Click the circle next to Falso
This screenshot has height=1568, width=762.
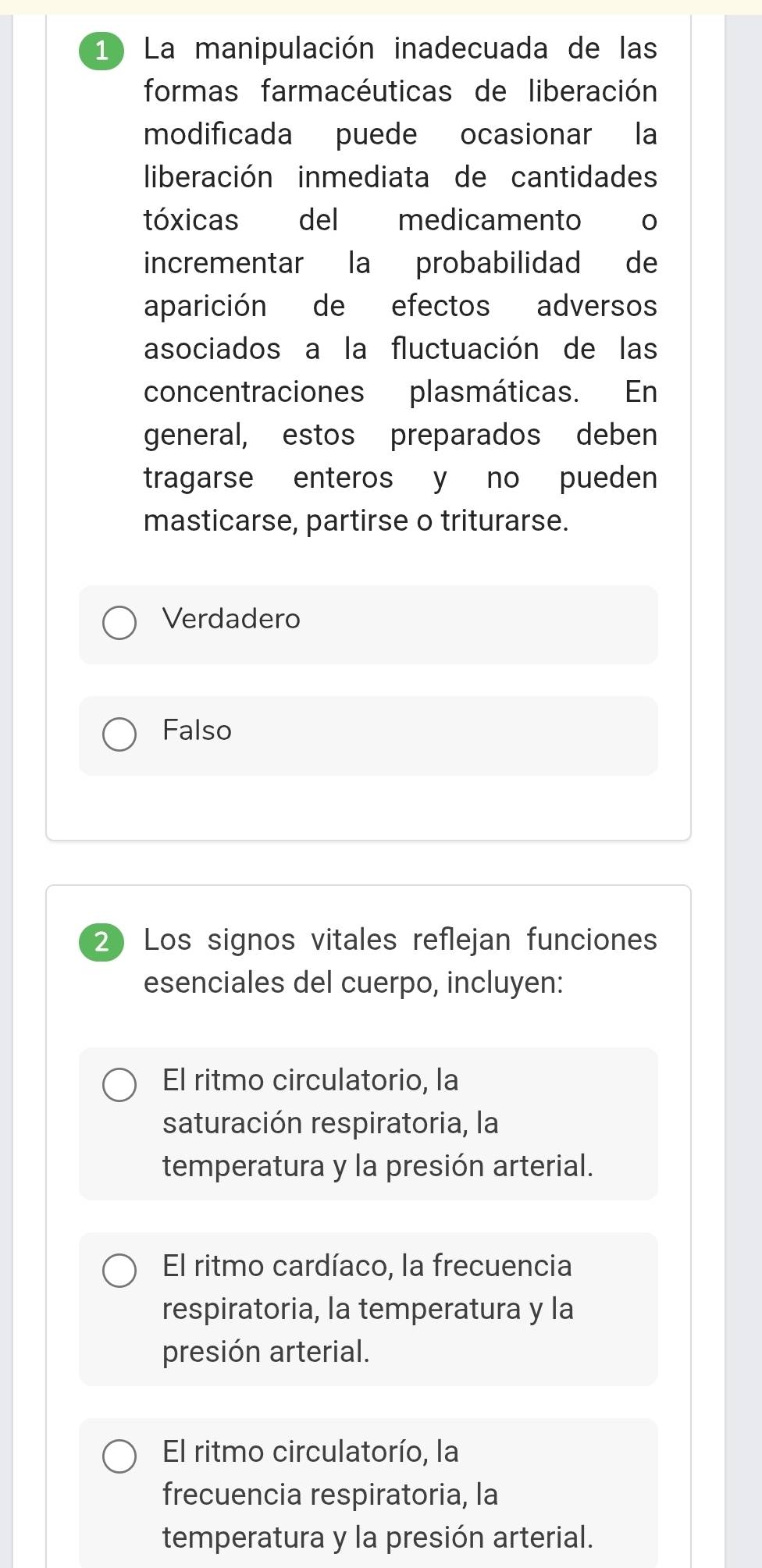pyautogui.click(x=121, y=731)
